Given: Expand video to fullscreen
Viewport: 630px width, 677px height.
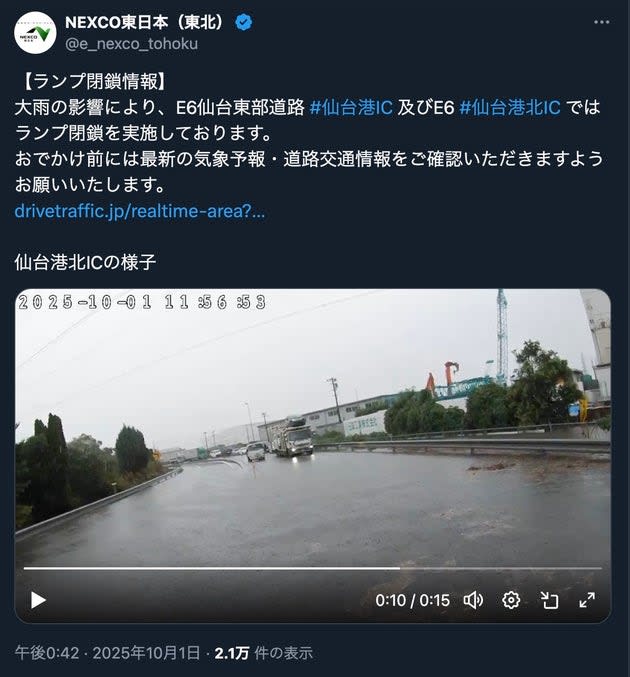Looking at the screenshot, I should click(x=587, y=600).
